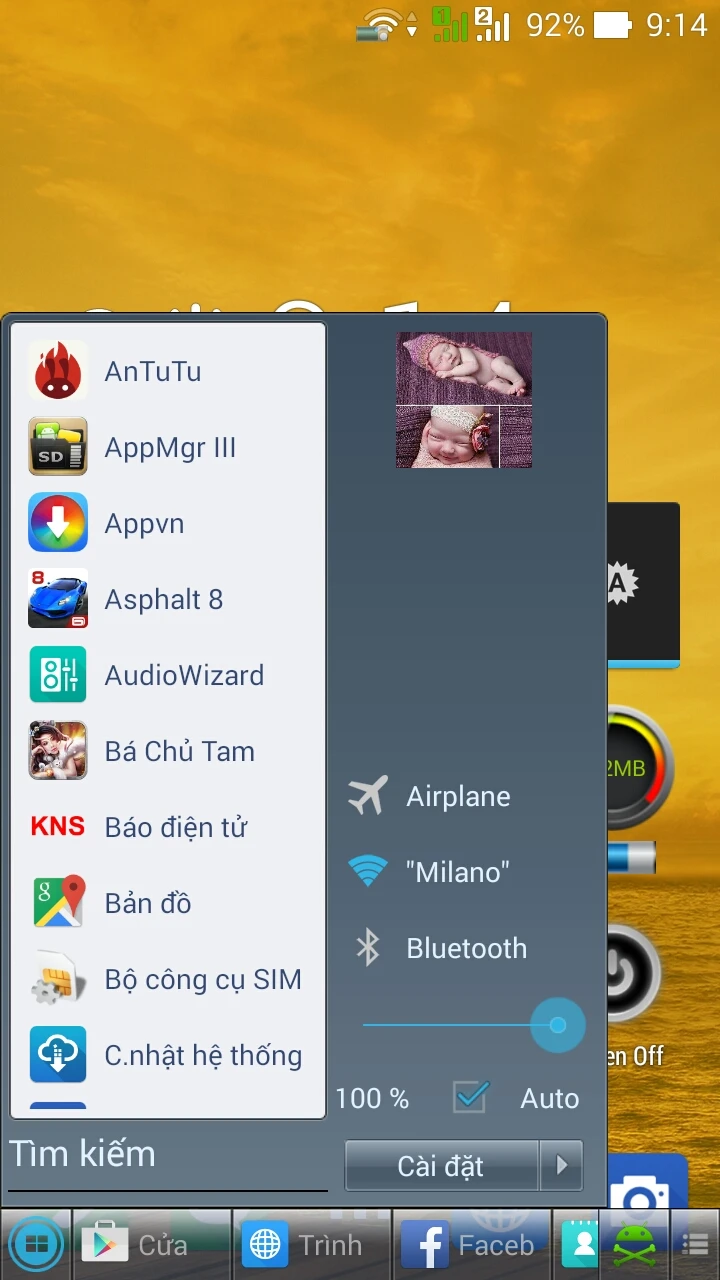This screenshot has width=720, height=1280.
Task: Toggle the "Milano" Wi-Fi connection
Action: (430, 872)
